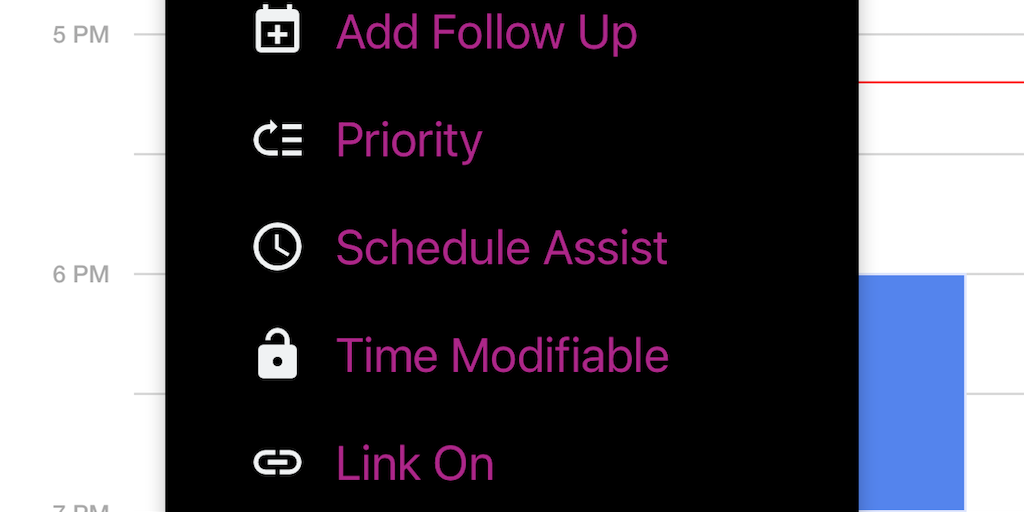
Task: Open the Priority menu item
Action: point(408,140)
